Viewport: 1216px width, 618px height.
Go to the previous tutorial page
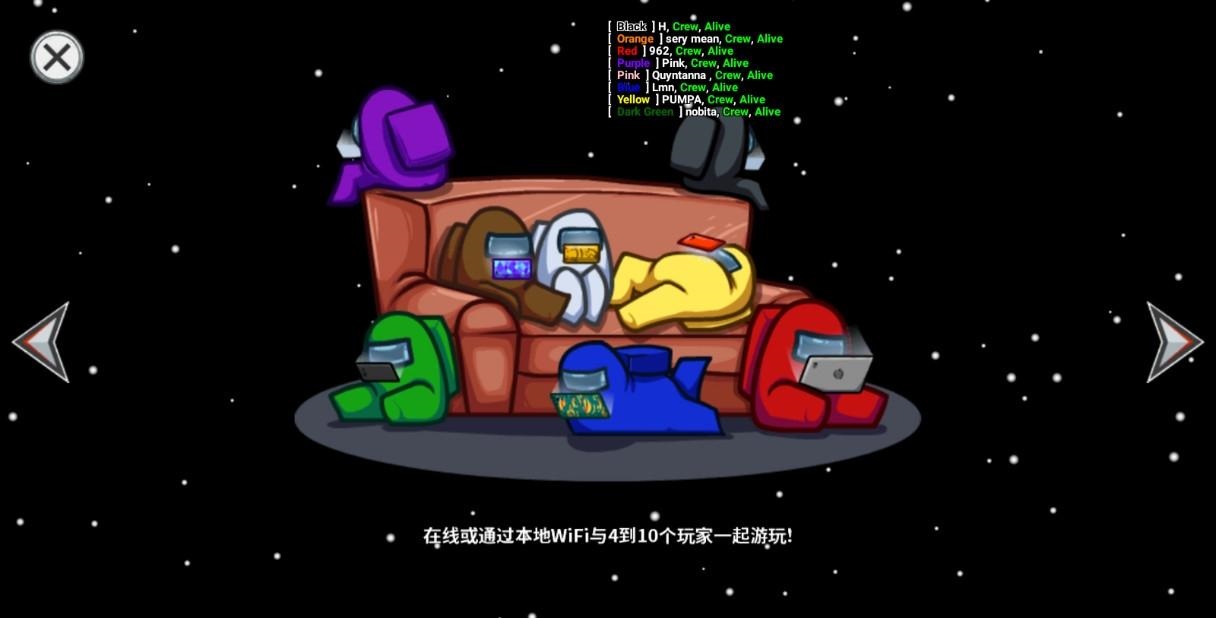pyautogui.click(x=43, y=342)
